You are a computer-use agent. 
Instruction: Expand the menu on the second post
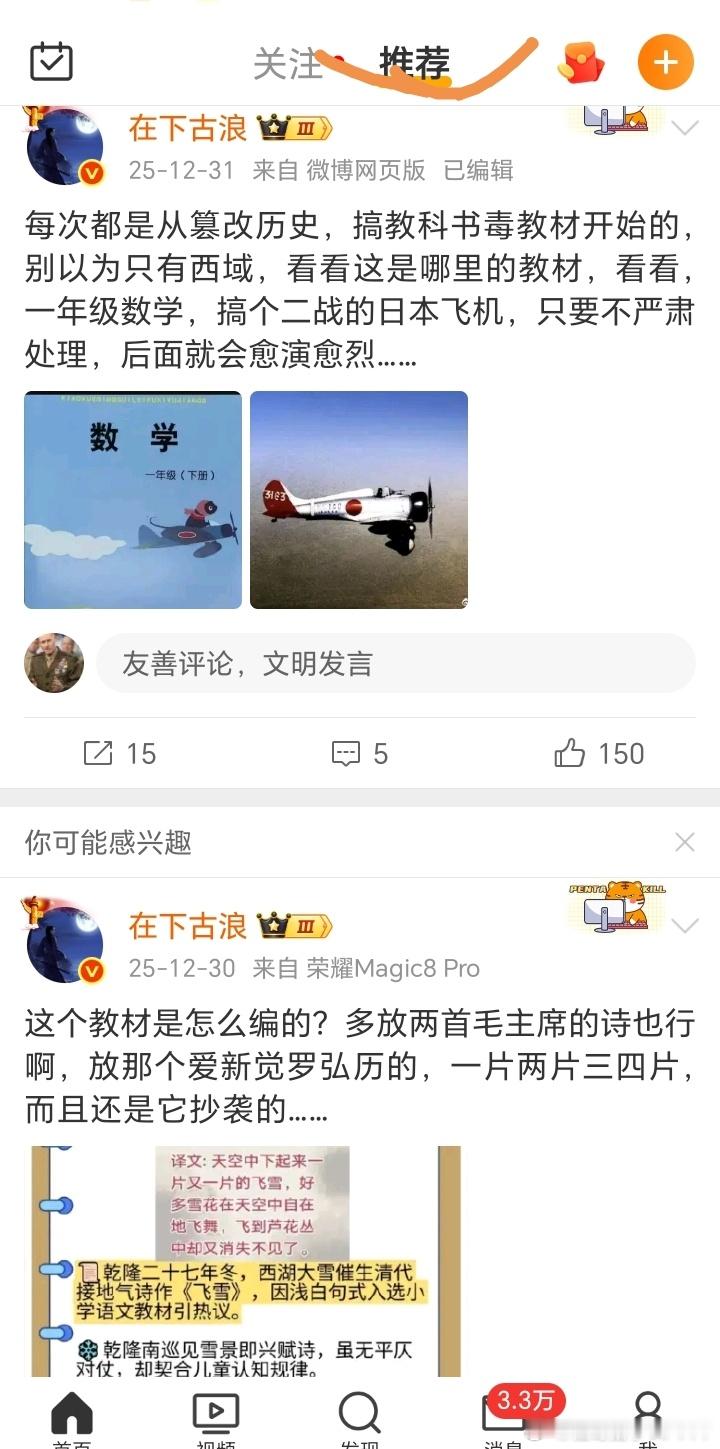685,926
